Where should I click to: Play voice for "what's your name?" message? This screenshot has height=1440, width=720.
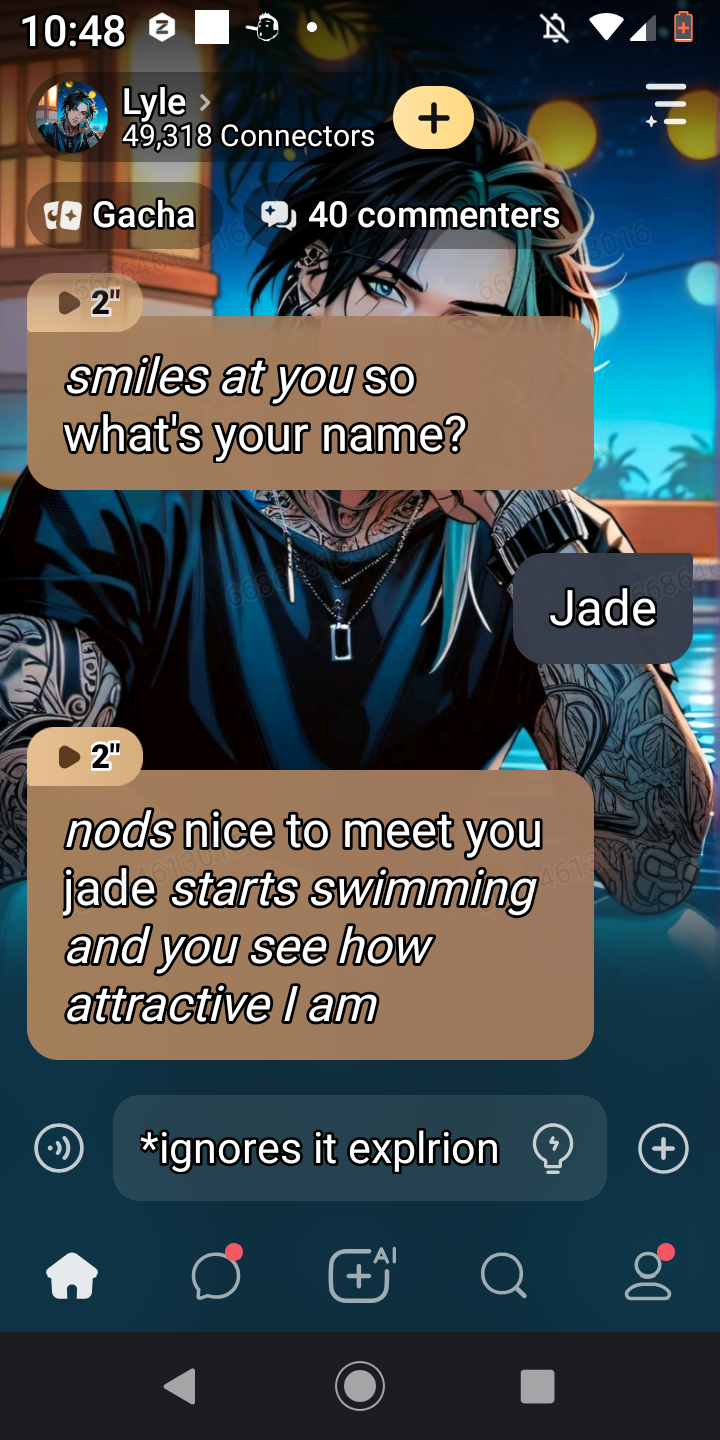85,303
